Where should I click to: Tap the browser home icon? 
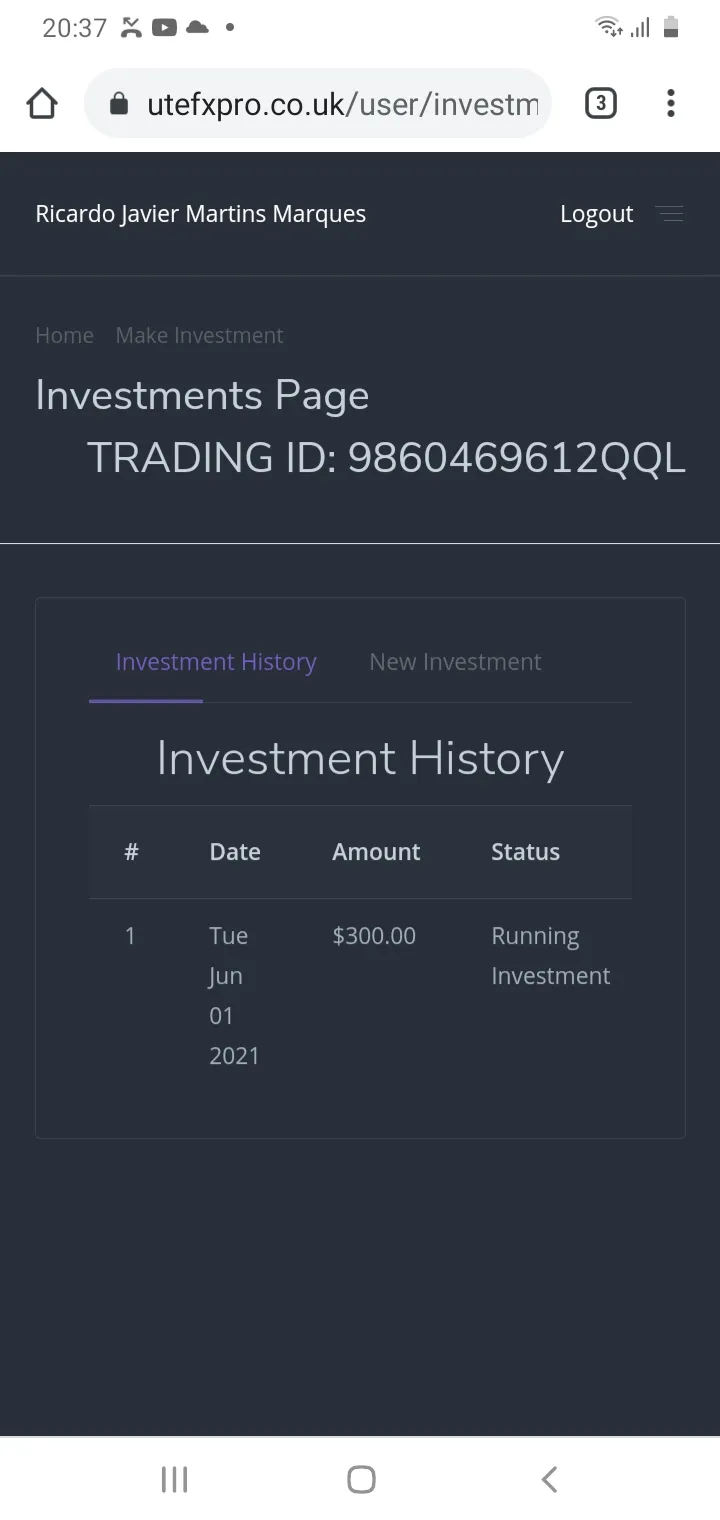42,103
